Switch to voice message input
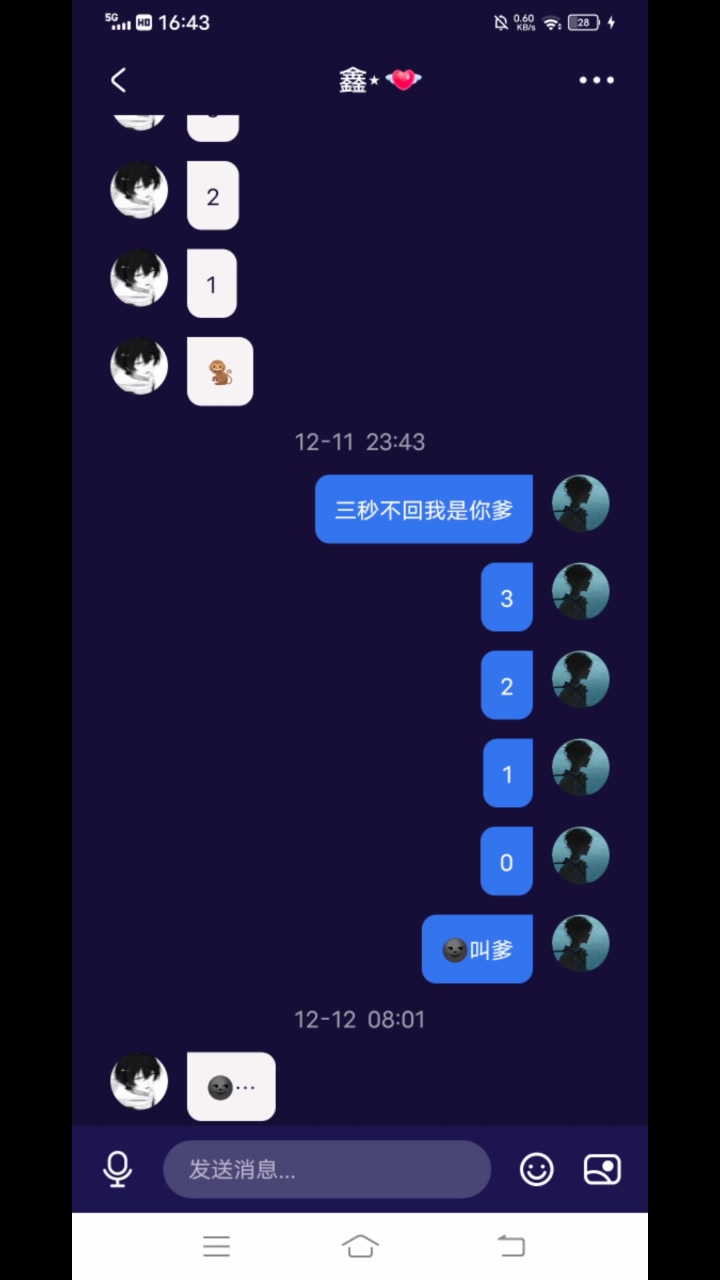Image resolution: width=720 pixels, height=1280 pixels. tap(118, 1169)
